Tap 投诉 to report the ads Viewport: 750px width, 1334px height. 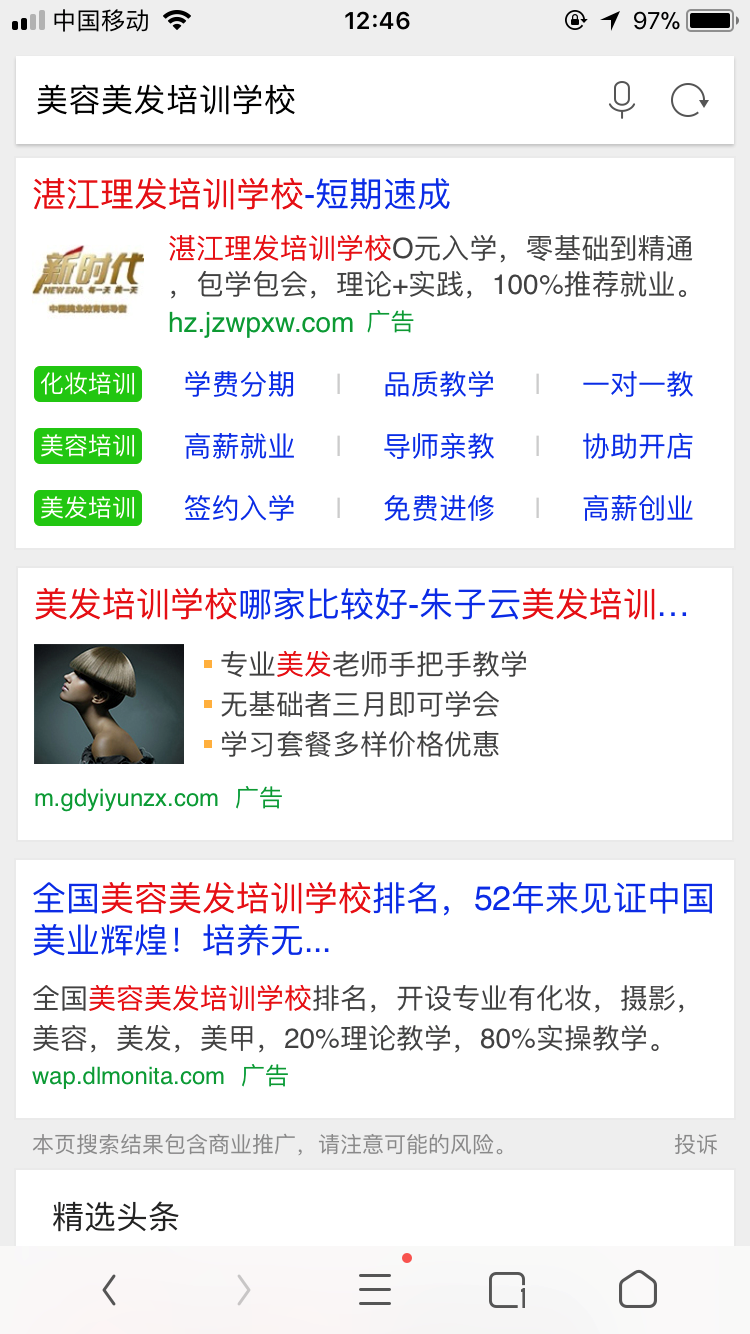[x=696, y=1145]
